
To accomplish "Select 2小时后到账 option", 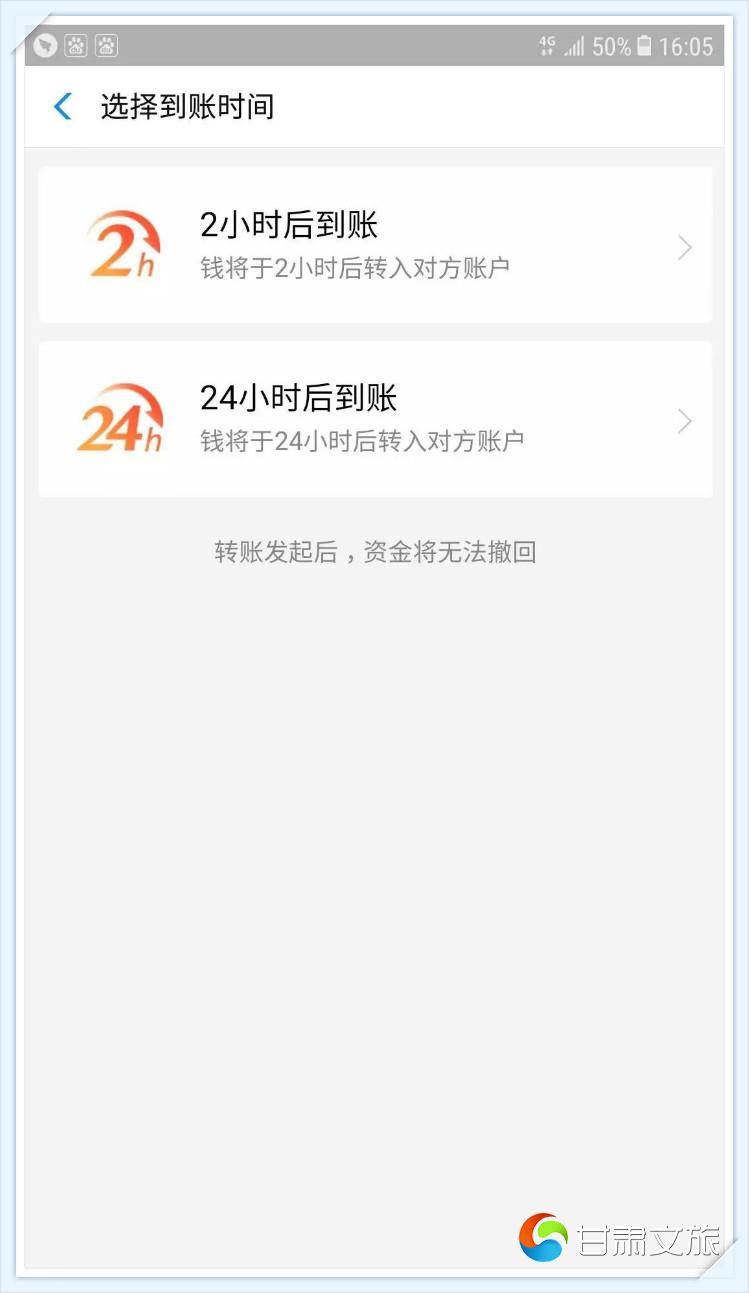I will (x=375, y=245).
